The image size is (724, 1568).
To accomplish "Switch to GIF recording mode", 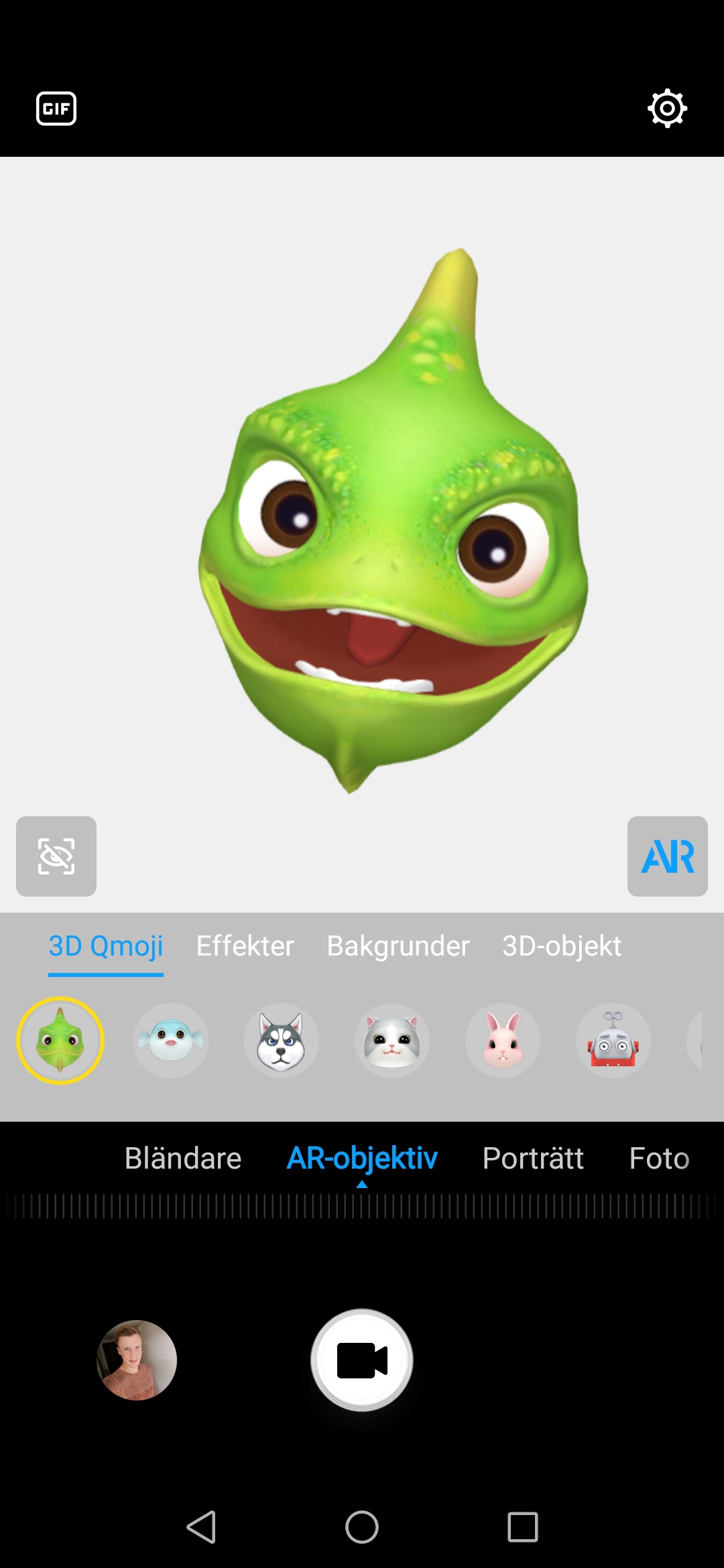I will pyautogui.click(x=56, y=109).
